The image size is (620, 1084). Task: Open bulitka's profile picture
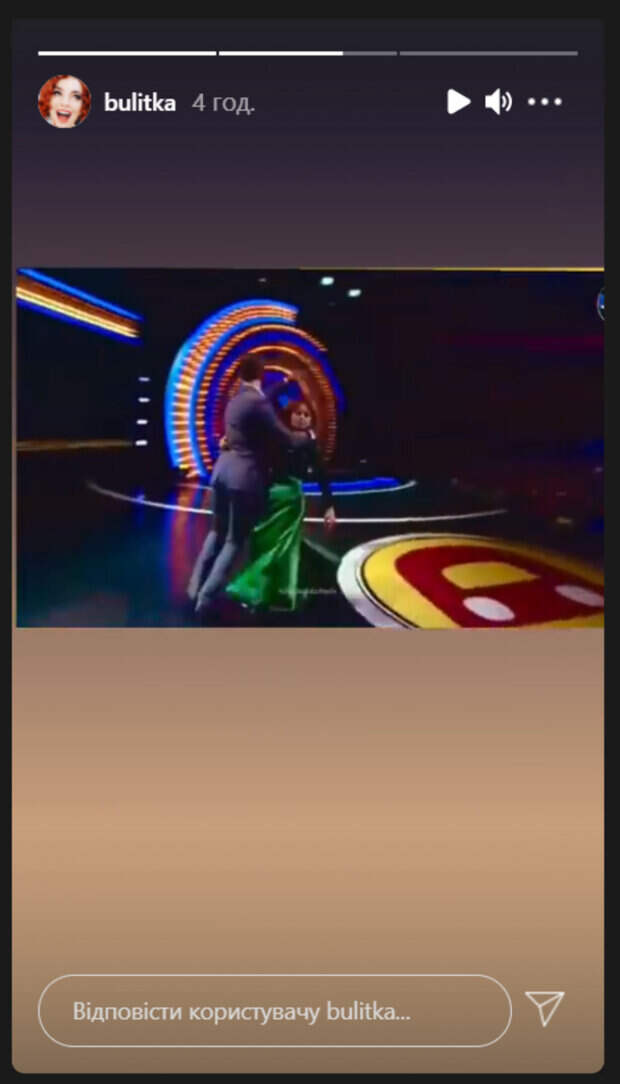point(64,102)
